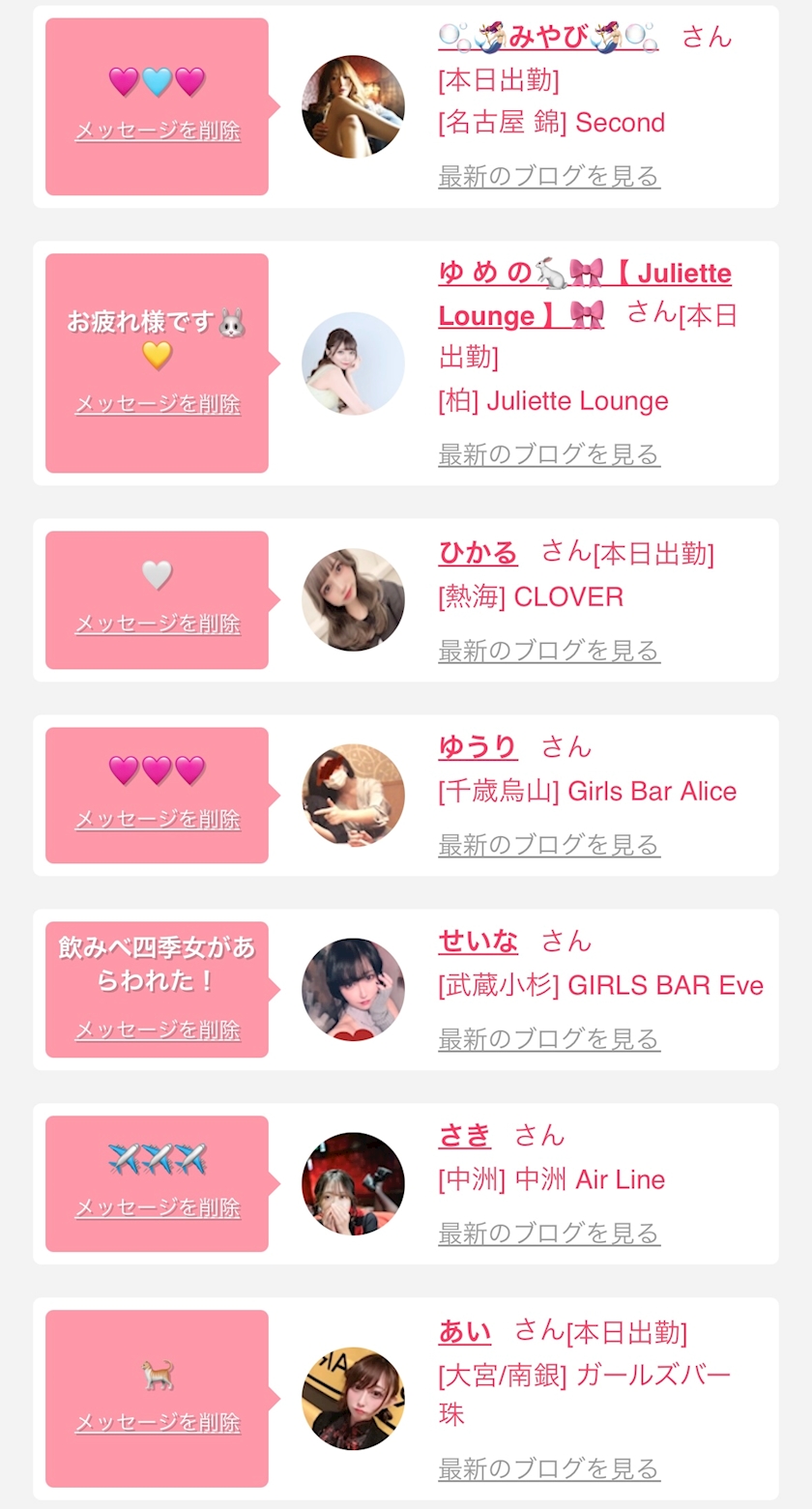View latest blog of せいな at GIRLS BAR Eve
812x1509 pixels.
coord(549,1039)
